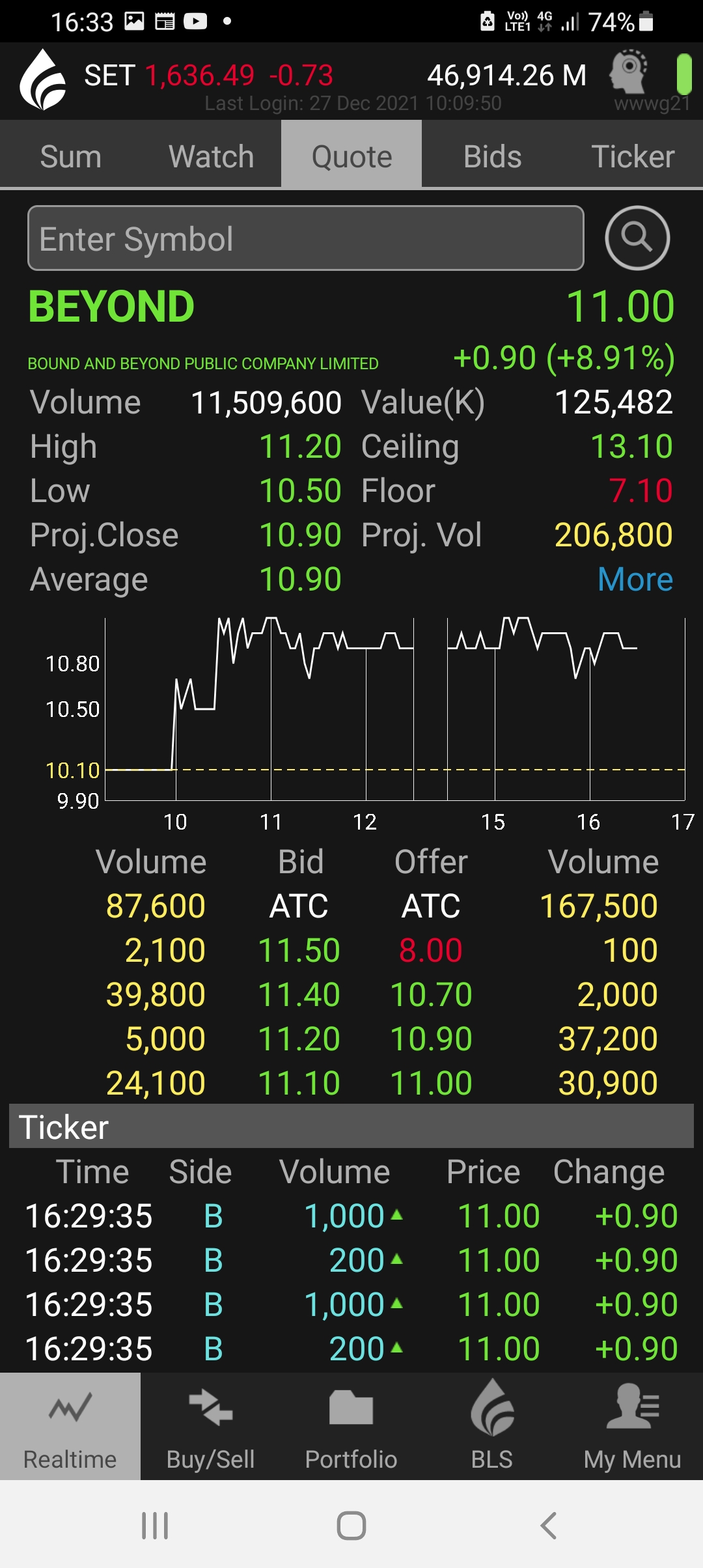Open the BLS section
Viewport: 703px width, 1568px height.
[492, 1426]
